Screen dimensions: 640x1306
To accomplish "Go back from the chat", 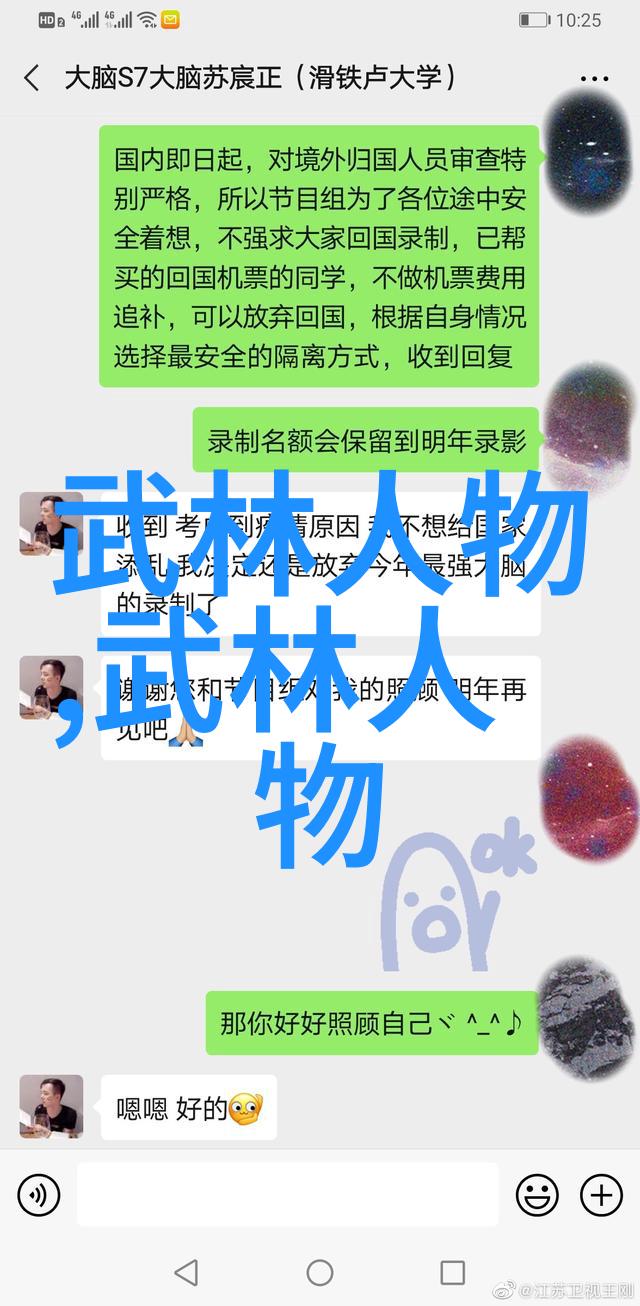I will tap(32, 78).
